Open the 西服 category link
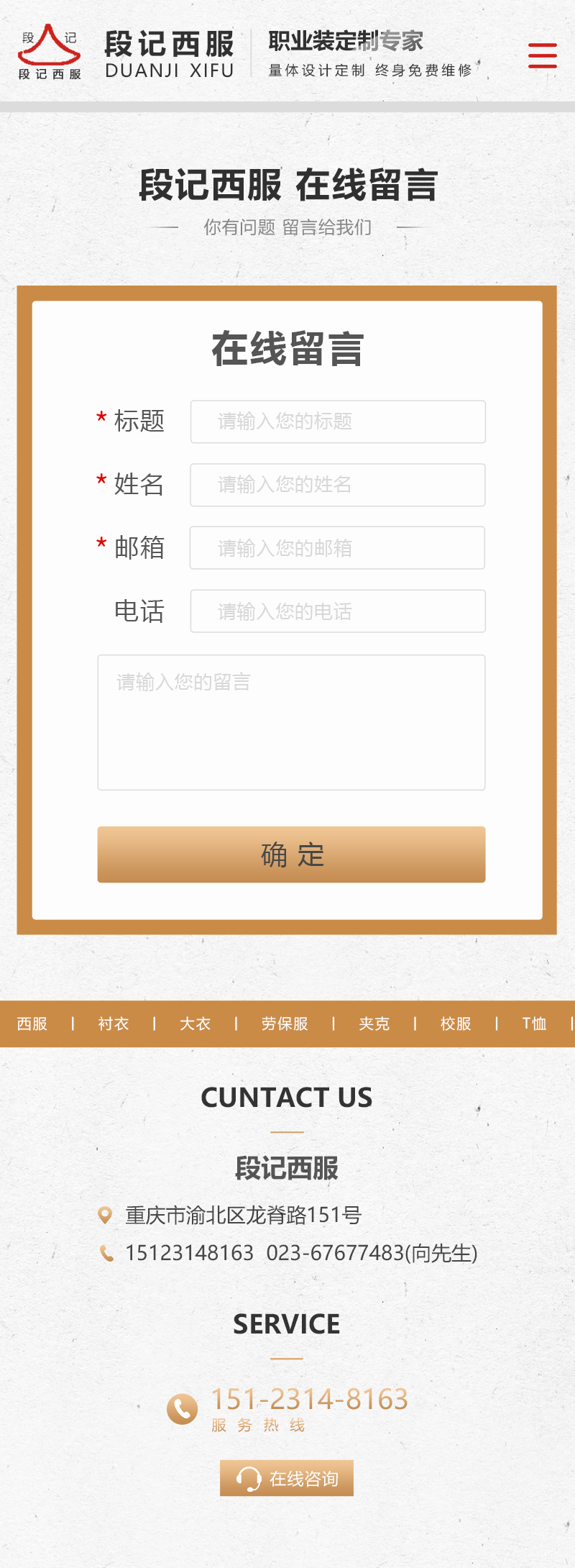This screenshot has height=1568, width=575. click(32, 1024)
